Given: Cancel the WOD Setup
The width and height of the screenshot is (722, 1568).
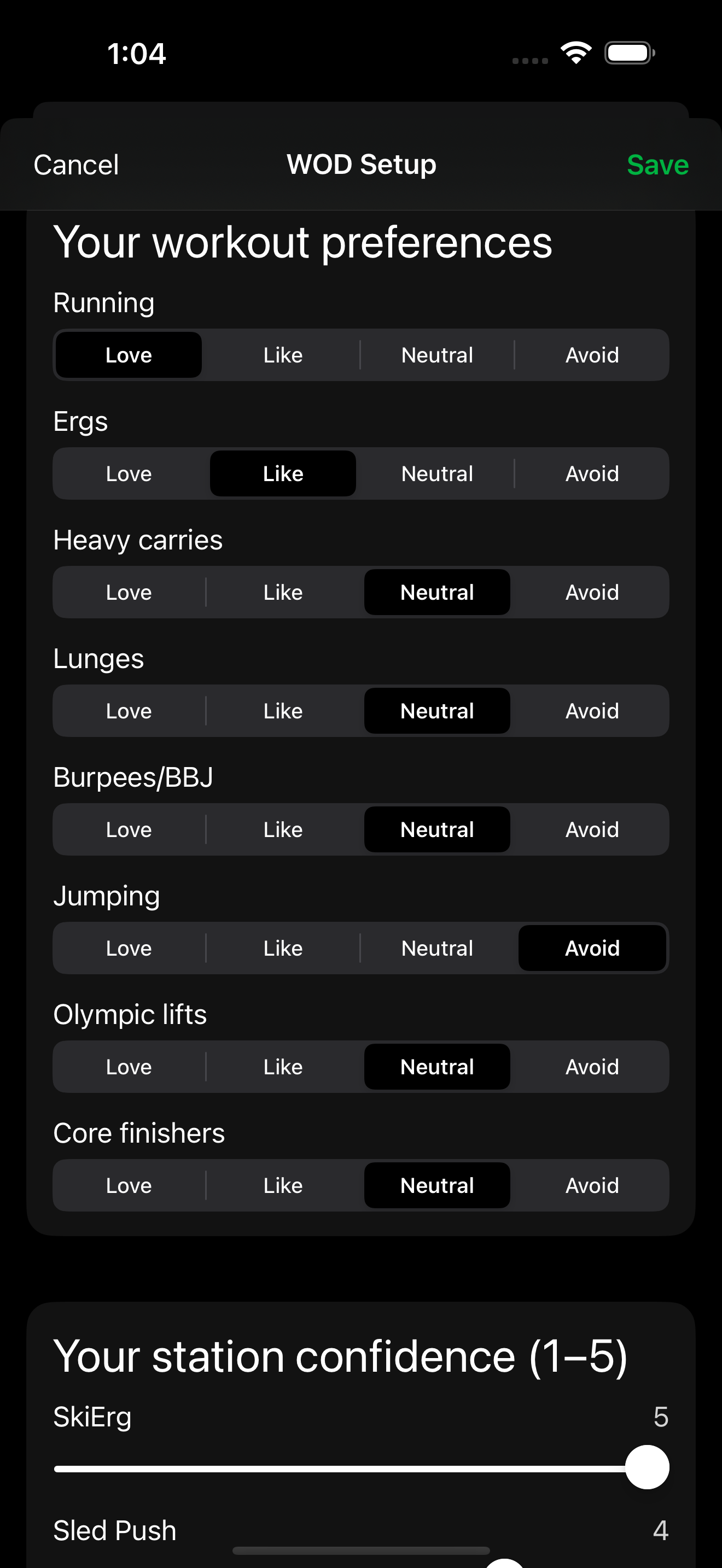Looking at the screenshot, I should pos(76,165).
